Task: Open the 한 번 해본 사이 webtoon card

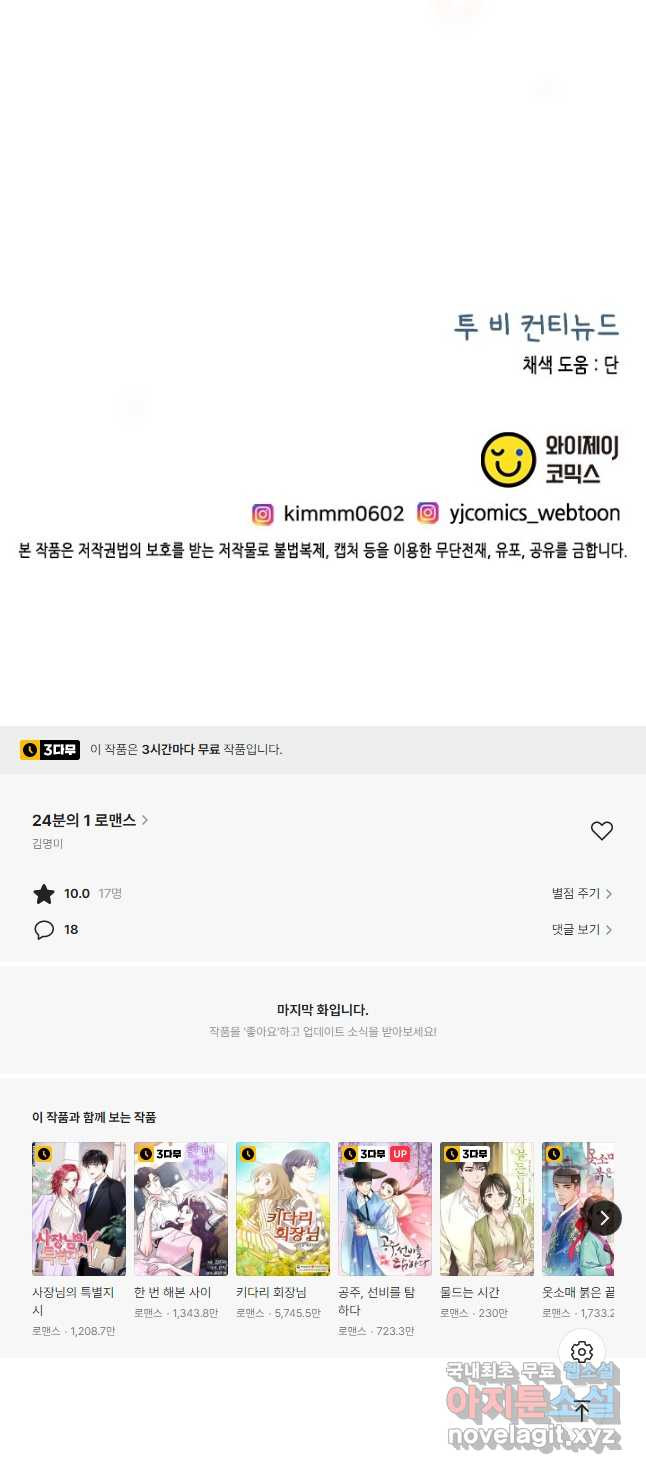Action: [x=181, y=1209]
